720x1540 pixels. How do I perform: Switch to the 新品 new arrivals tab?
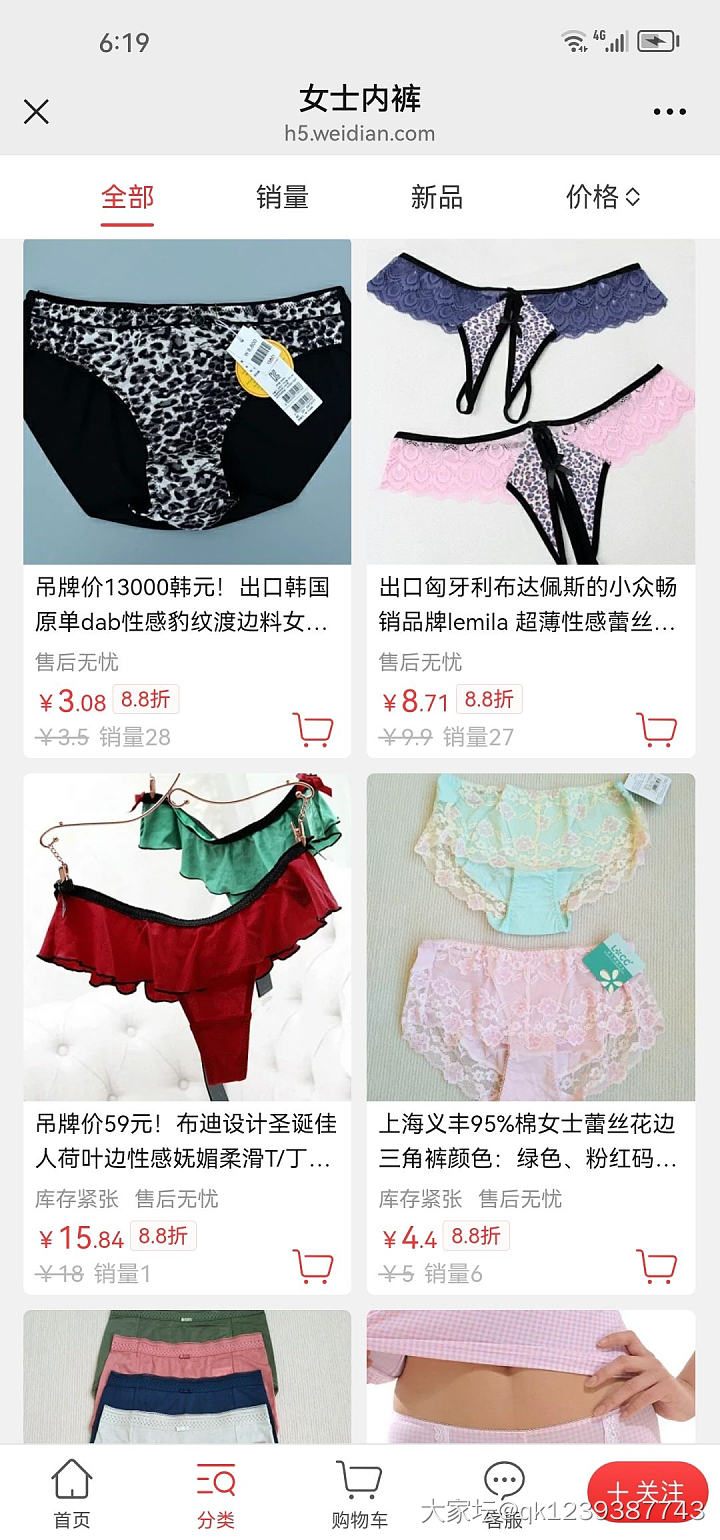point(436,197)
